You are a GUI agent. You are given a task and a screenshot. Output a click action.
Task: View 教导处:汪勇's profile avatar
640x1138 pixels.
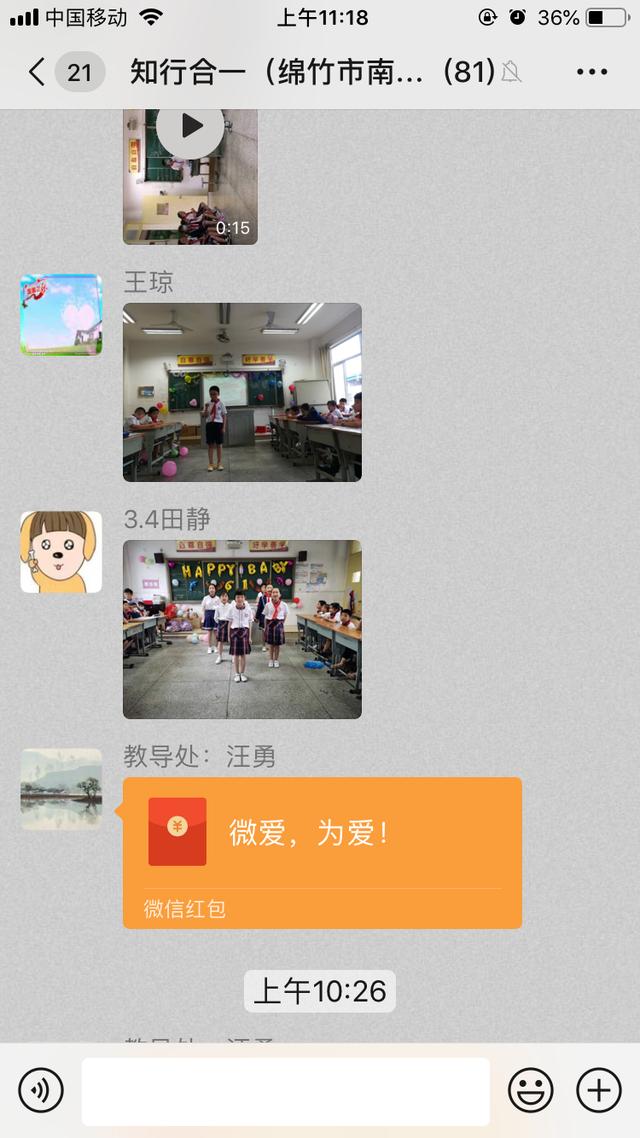click(61, 789)
